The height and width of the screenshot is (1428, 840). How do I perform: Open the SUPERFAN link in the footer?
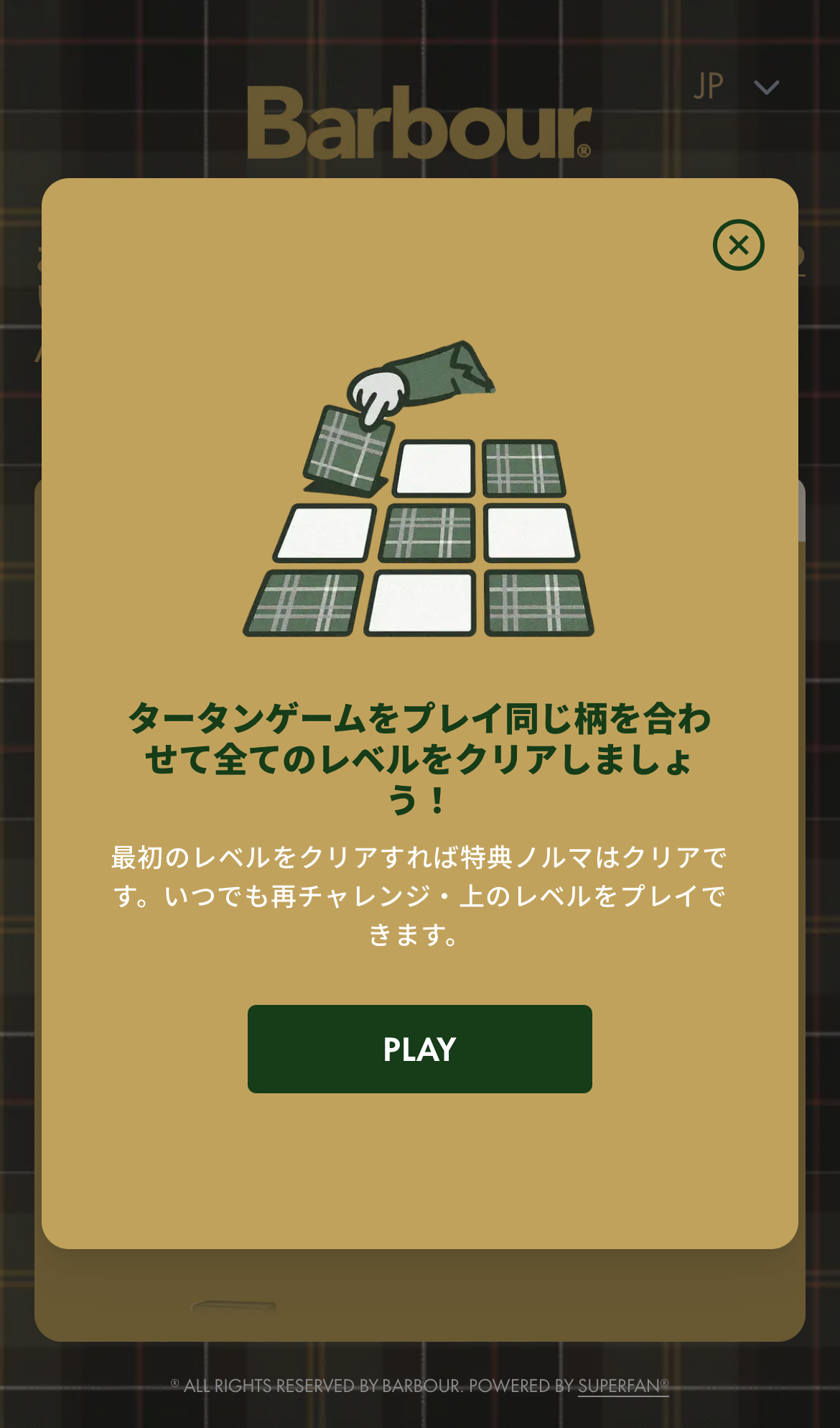(x=622, y=1386)
